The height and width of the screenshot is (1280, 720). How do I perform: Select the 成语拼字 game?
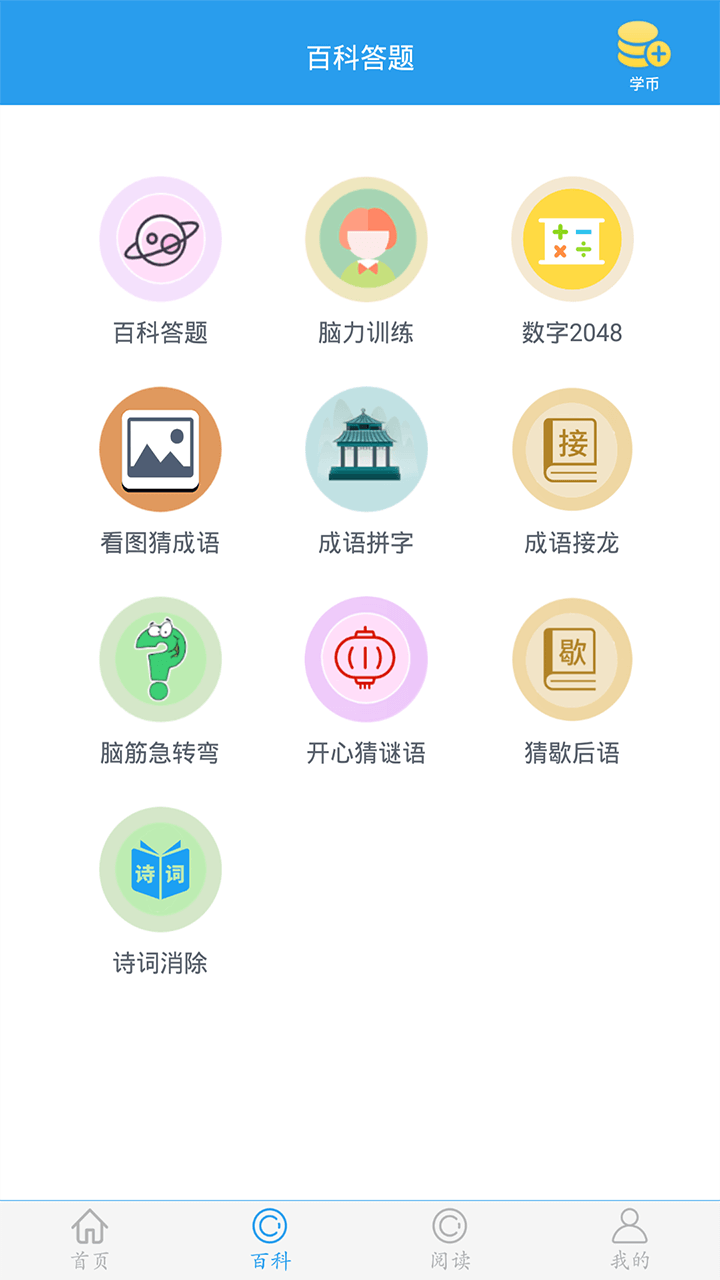(x=366, y=450)
